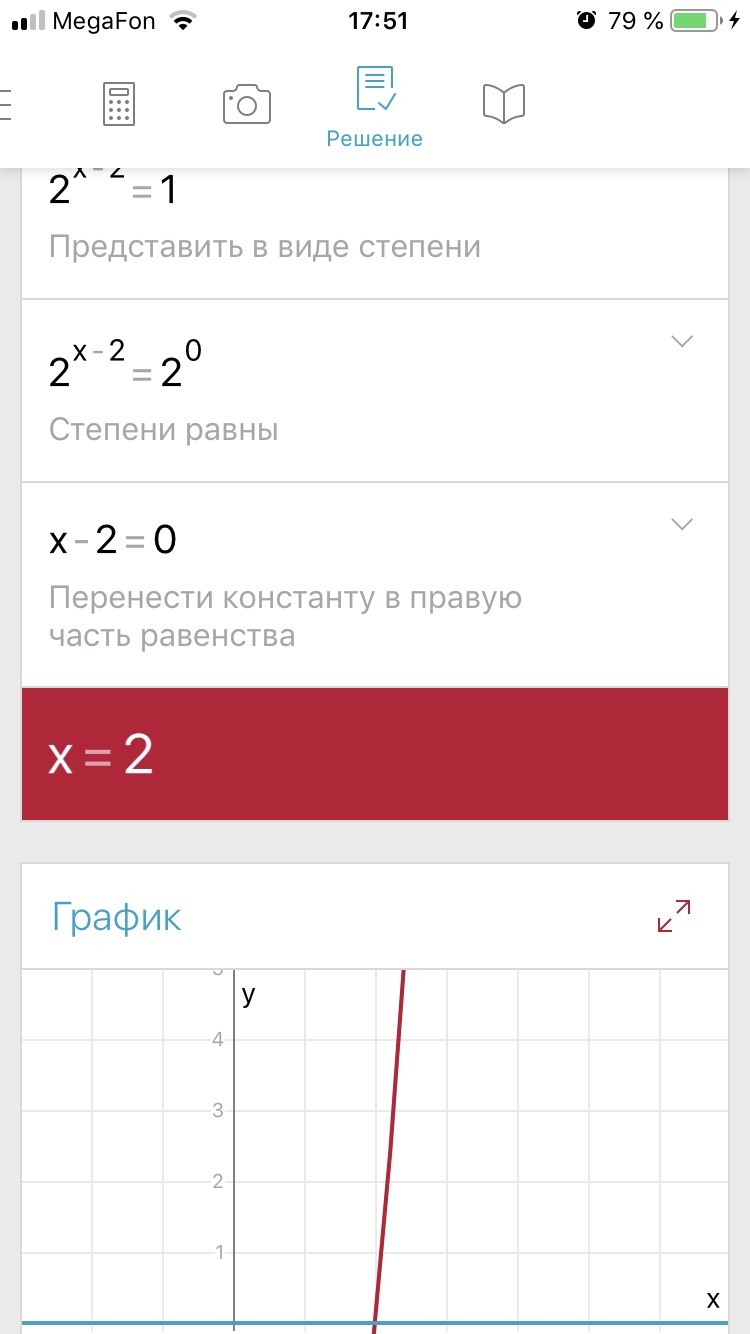Switch to the calculator tab
750x1334 pixels.
click(119, 104)
